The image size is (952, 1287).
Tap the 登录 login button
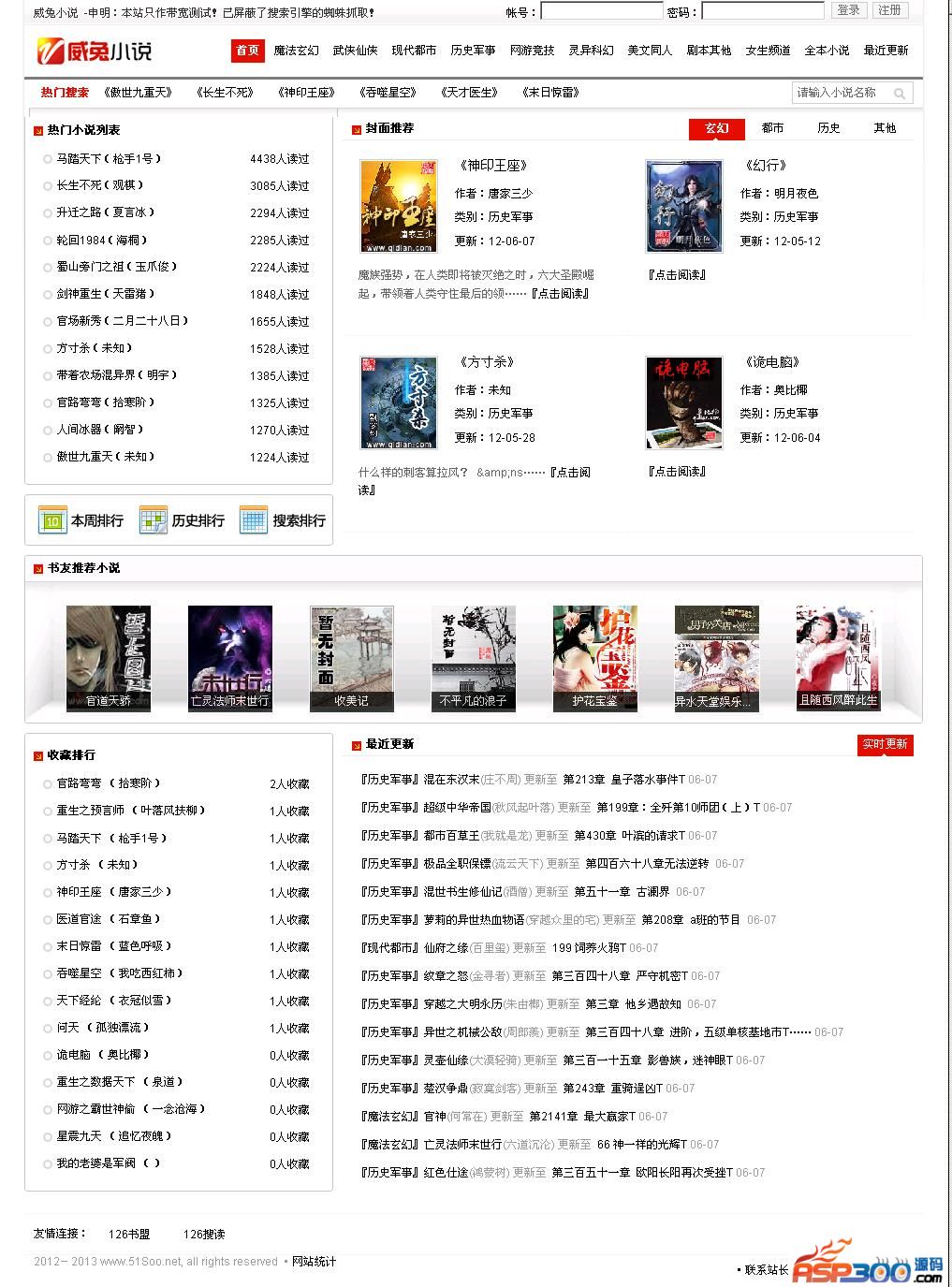point(849,10)
